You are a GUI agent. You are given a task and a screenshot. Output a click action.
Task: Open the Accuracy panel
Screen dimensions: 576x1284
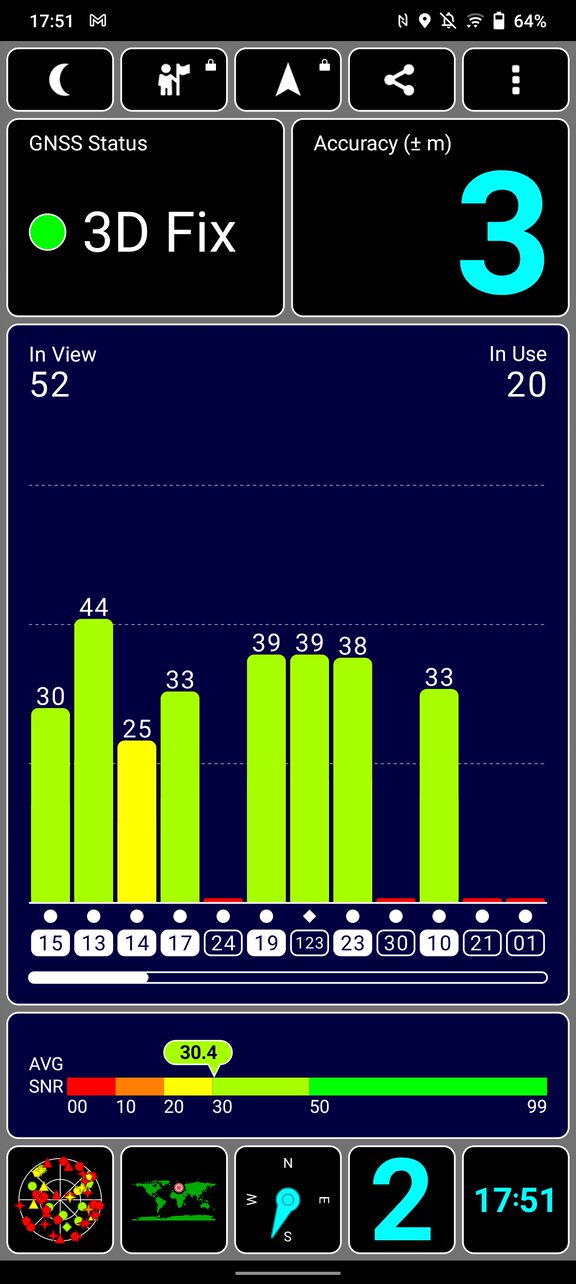click(x=430, y=218)
